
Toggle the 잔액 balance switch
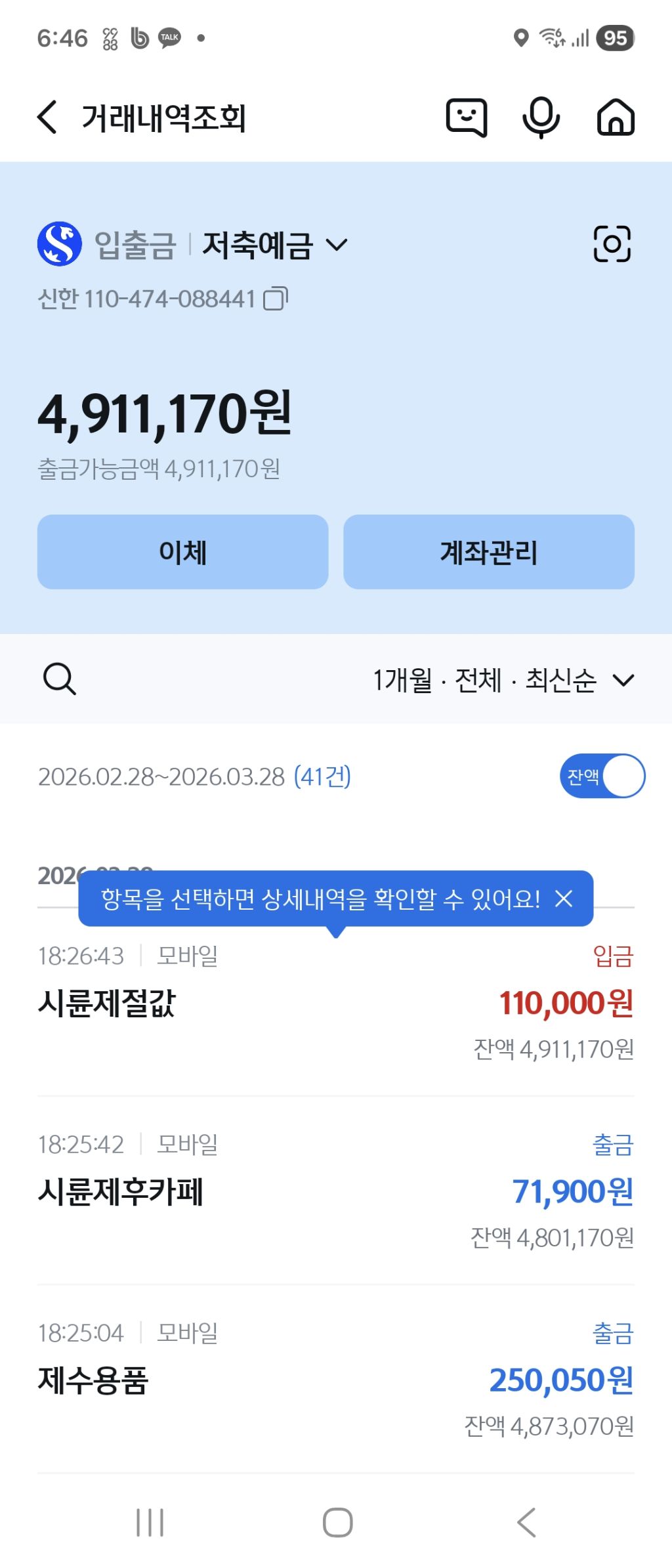coord(602,776)
